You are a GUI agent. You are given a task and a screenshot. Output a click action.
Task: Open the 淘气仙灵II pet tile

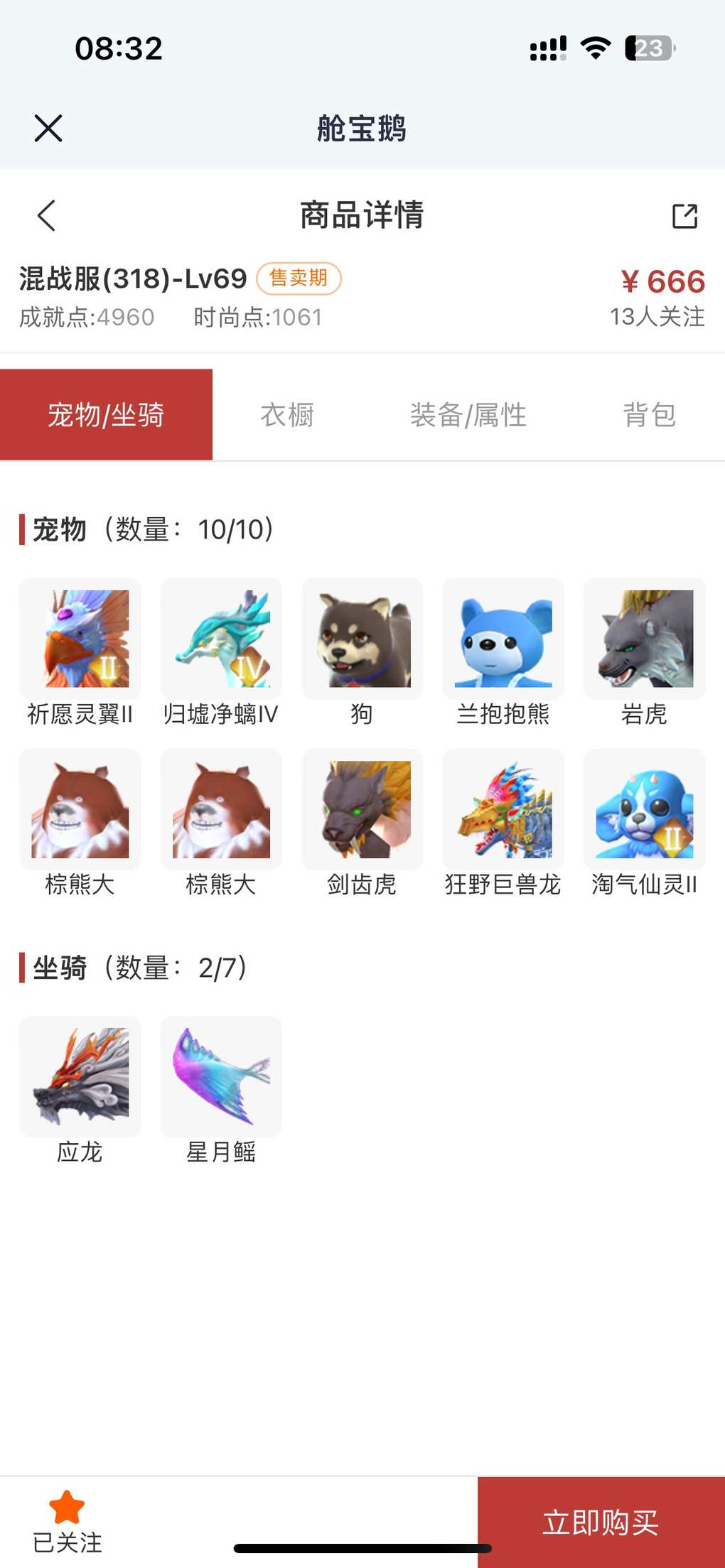(x=645, y=823)
